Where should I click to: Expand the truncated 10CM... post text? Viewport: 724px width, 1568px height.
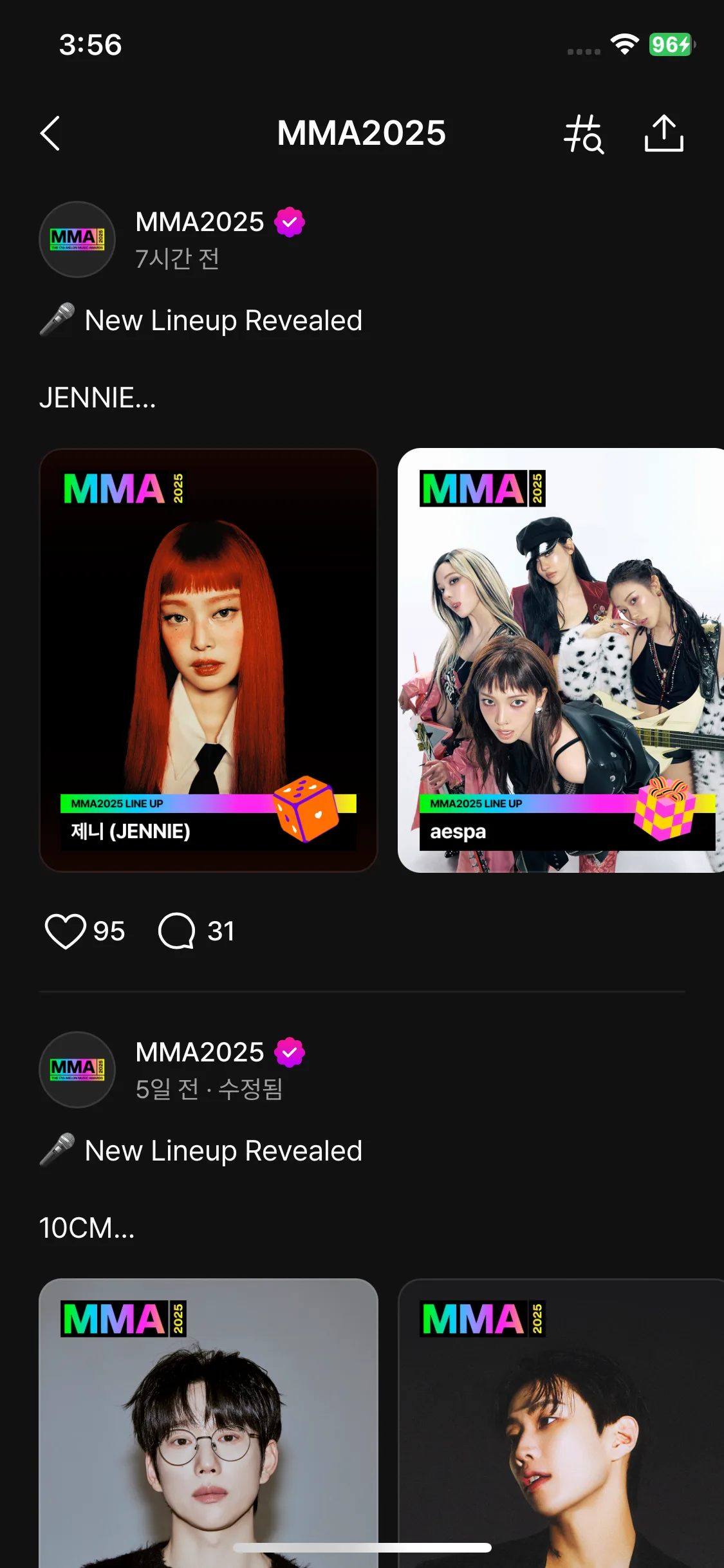click(x=88, y=1228)
